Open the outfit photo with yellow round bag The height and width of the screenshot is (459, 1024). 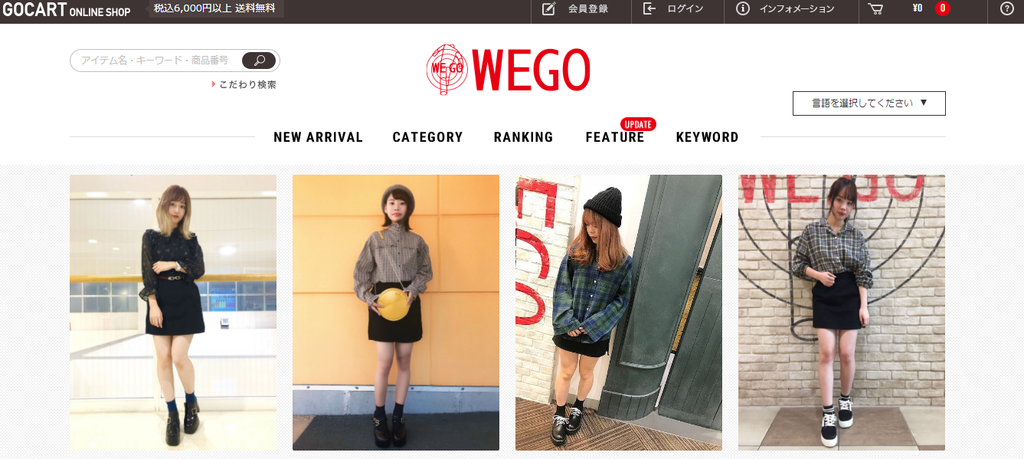pos(395,312)
